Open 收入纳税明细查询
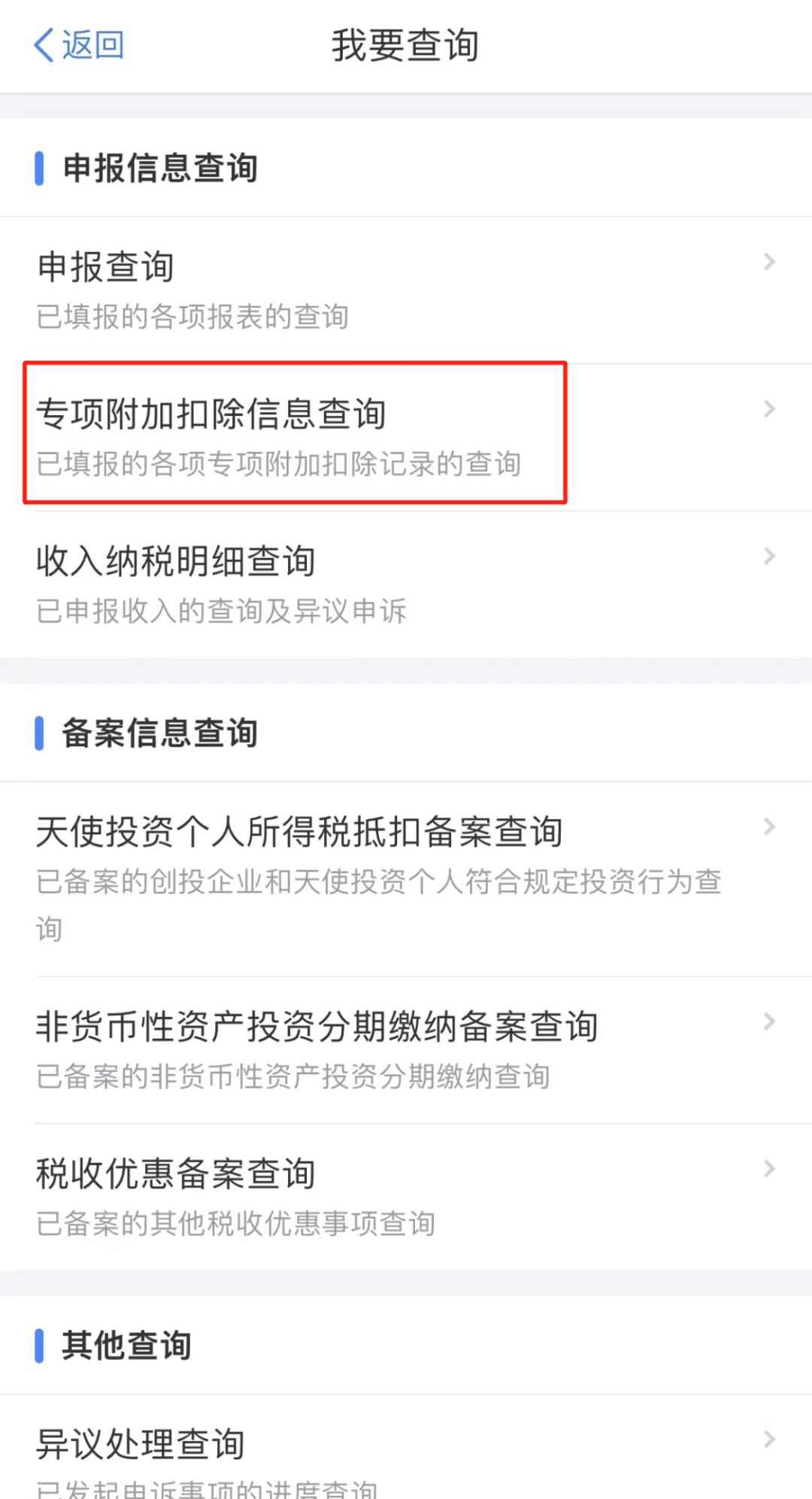812x1499 pixels. pos(406,584)
